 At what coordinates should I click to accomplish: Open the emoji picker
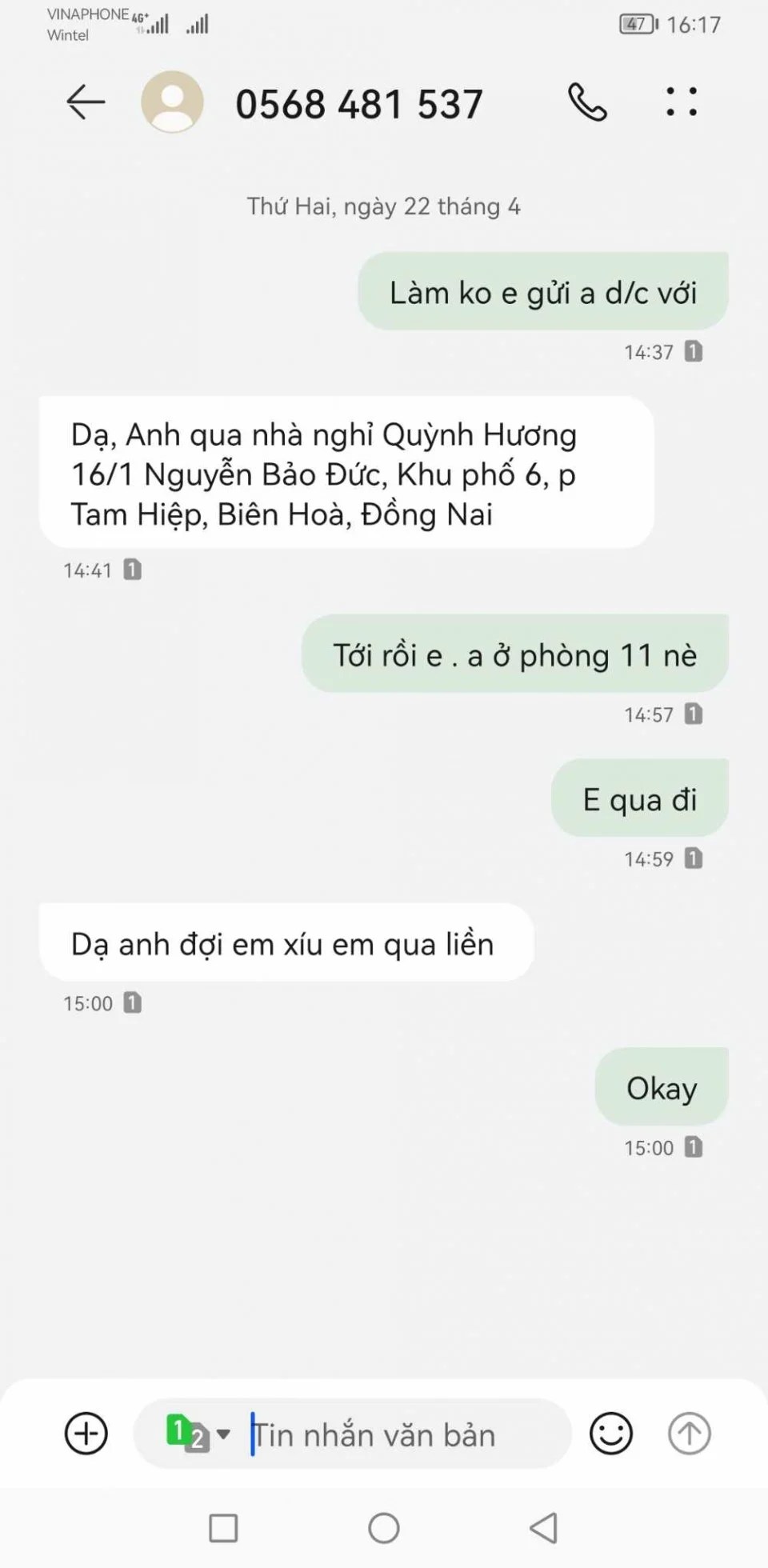pos(610,1434)
